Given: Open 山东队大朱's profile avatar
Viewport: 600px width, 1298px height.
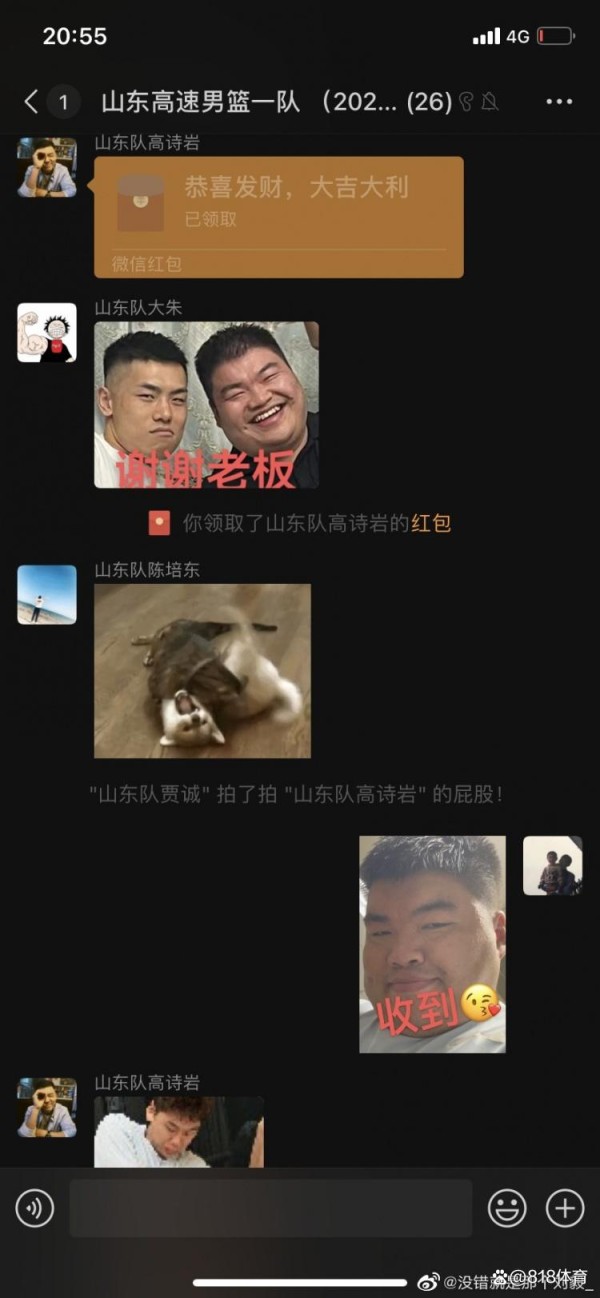Looking at the screenshot, I should 47,333.
